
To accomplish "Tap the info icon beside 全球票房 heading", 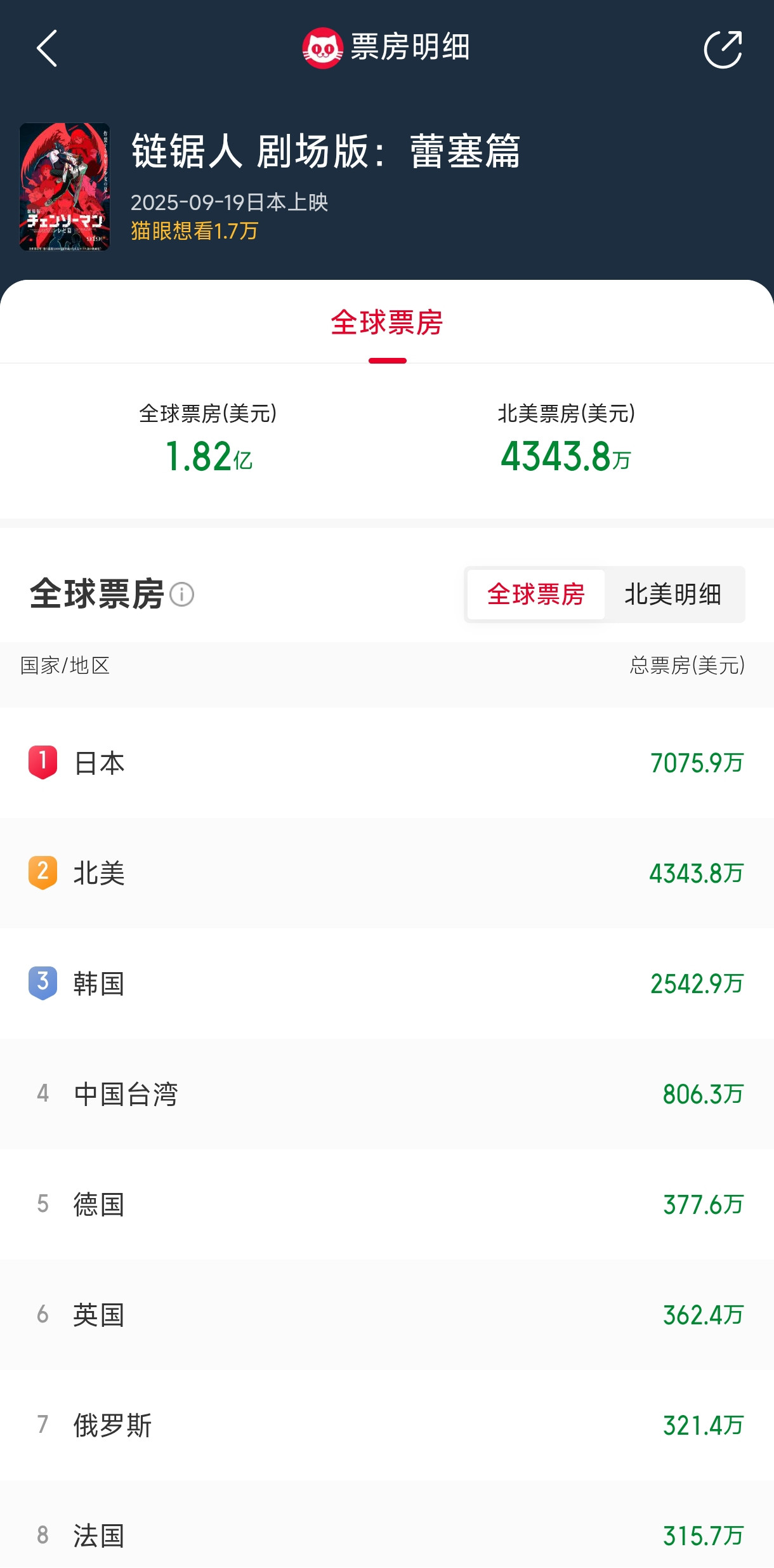I will point(182,595).
